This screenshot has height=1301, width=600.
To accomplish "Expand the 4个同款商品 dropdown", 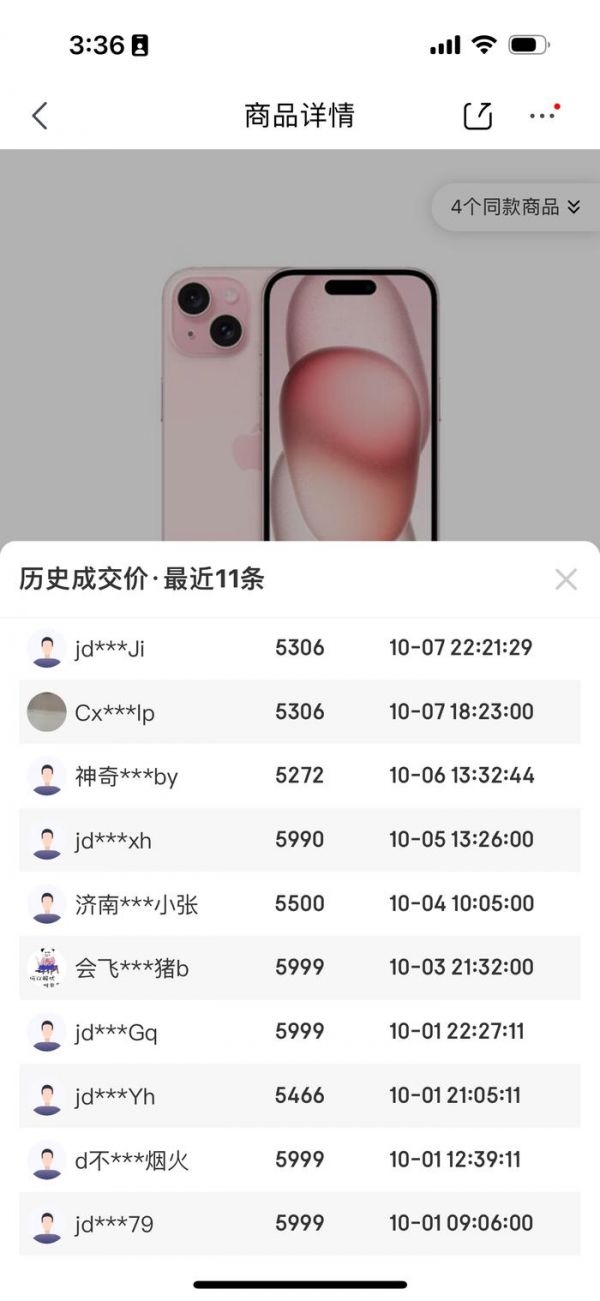I will [x=515, y=207].
